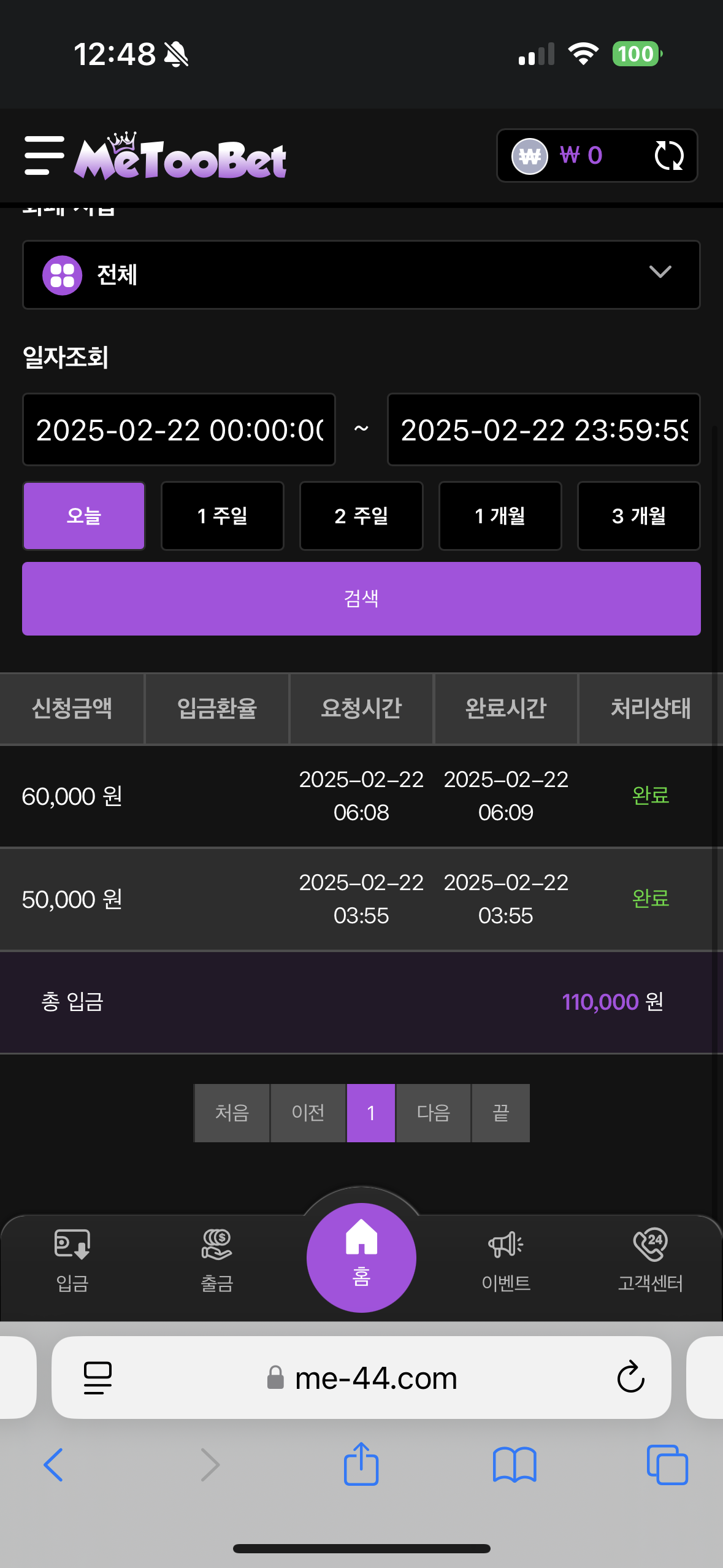Open the hamburger drawer menu
The width and height of the screenshot is (723, 1568).
(x=44, y=156)
